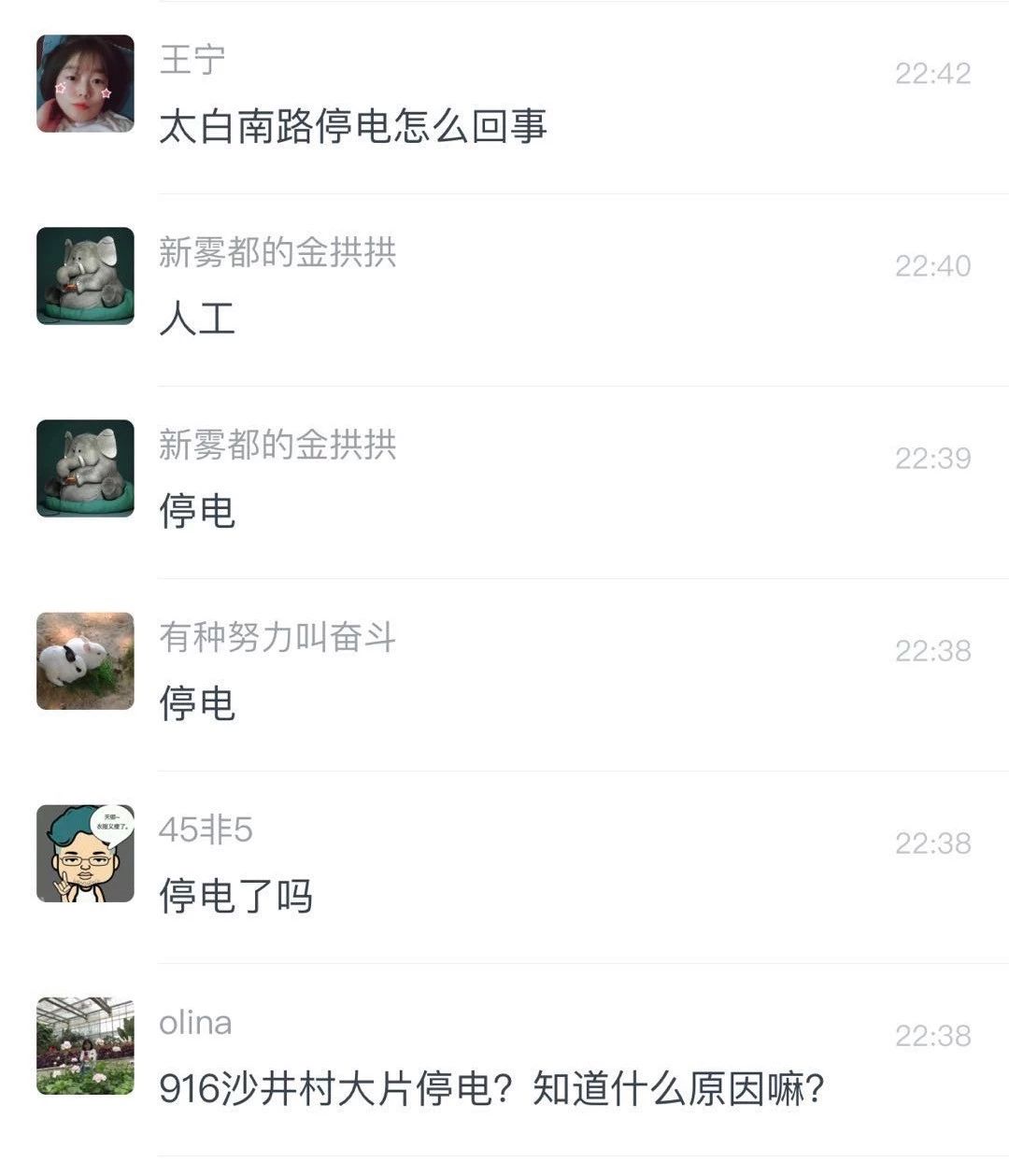
Task: Open 45非5's message 停电了吗
Action: tap(235, 897)
